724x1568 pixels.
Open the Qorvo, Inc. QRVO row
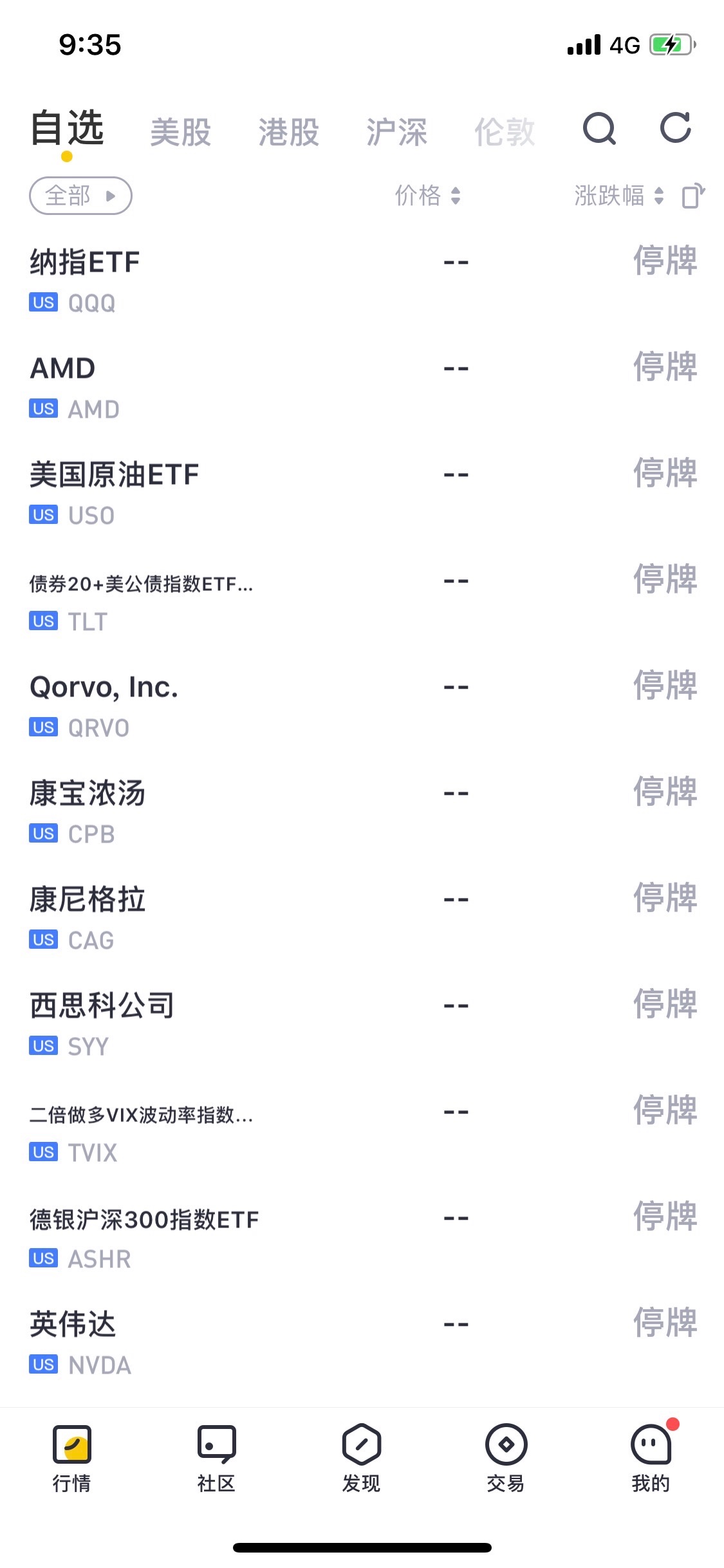tap(362, 706)
